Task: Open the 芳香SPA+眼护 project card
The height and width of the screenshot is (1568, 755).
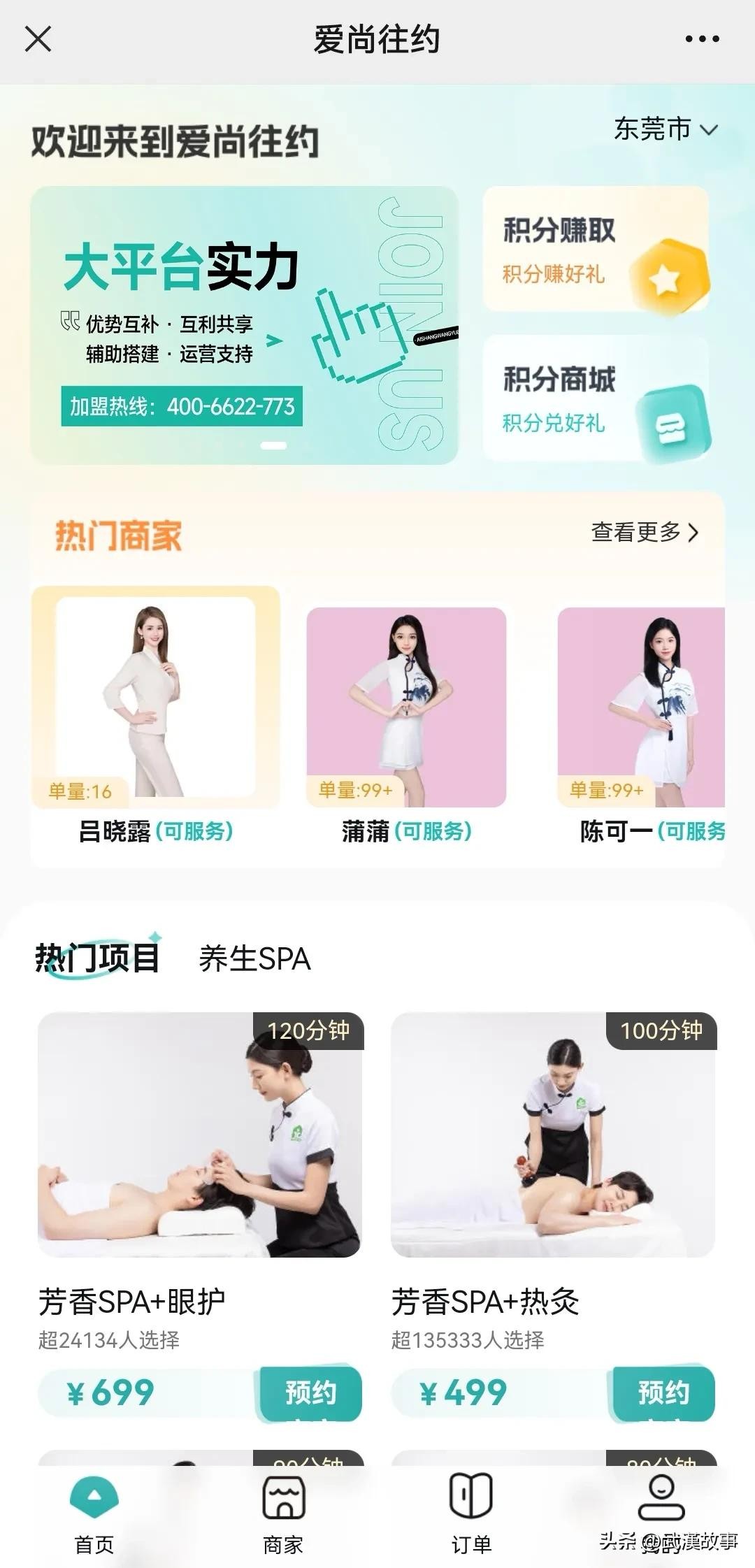Action: 200,1135
